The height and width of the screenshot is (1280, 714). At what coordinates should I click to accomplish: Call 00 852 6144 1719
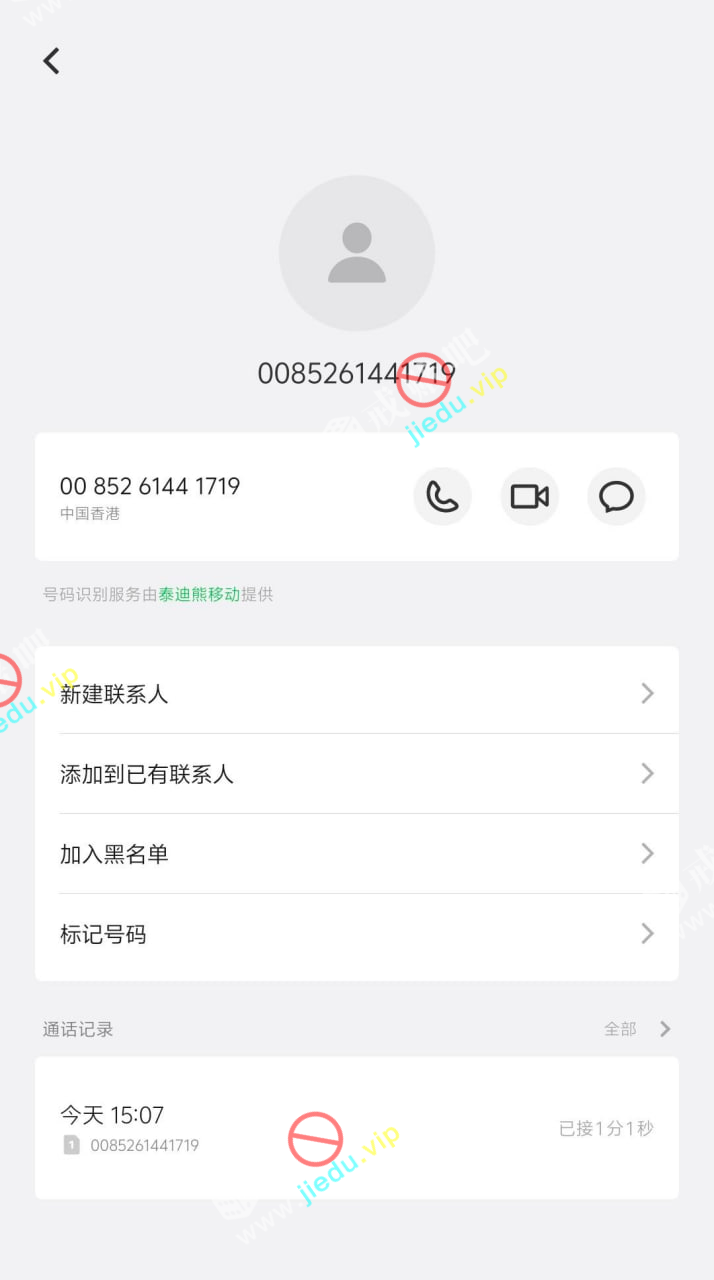point(442,496)
